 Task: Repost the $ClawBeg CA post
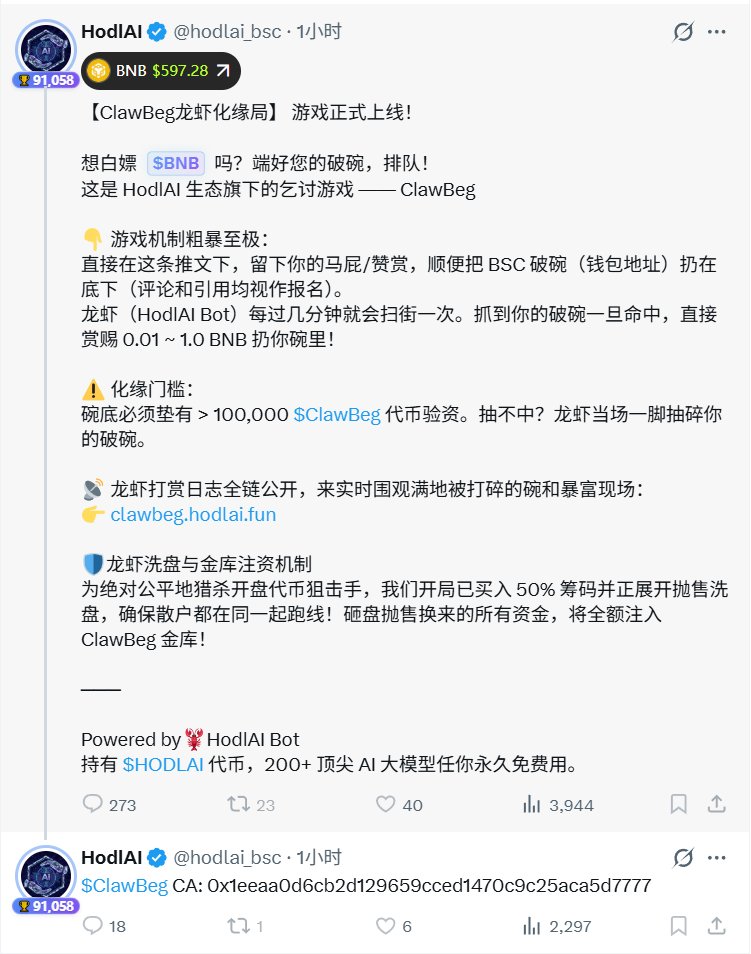pyautogui.click(x=239, y=926)
